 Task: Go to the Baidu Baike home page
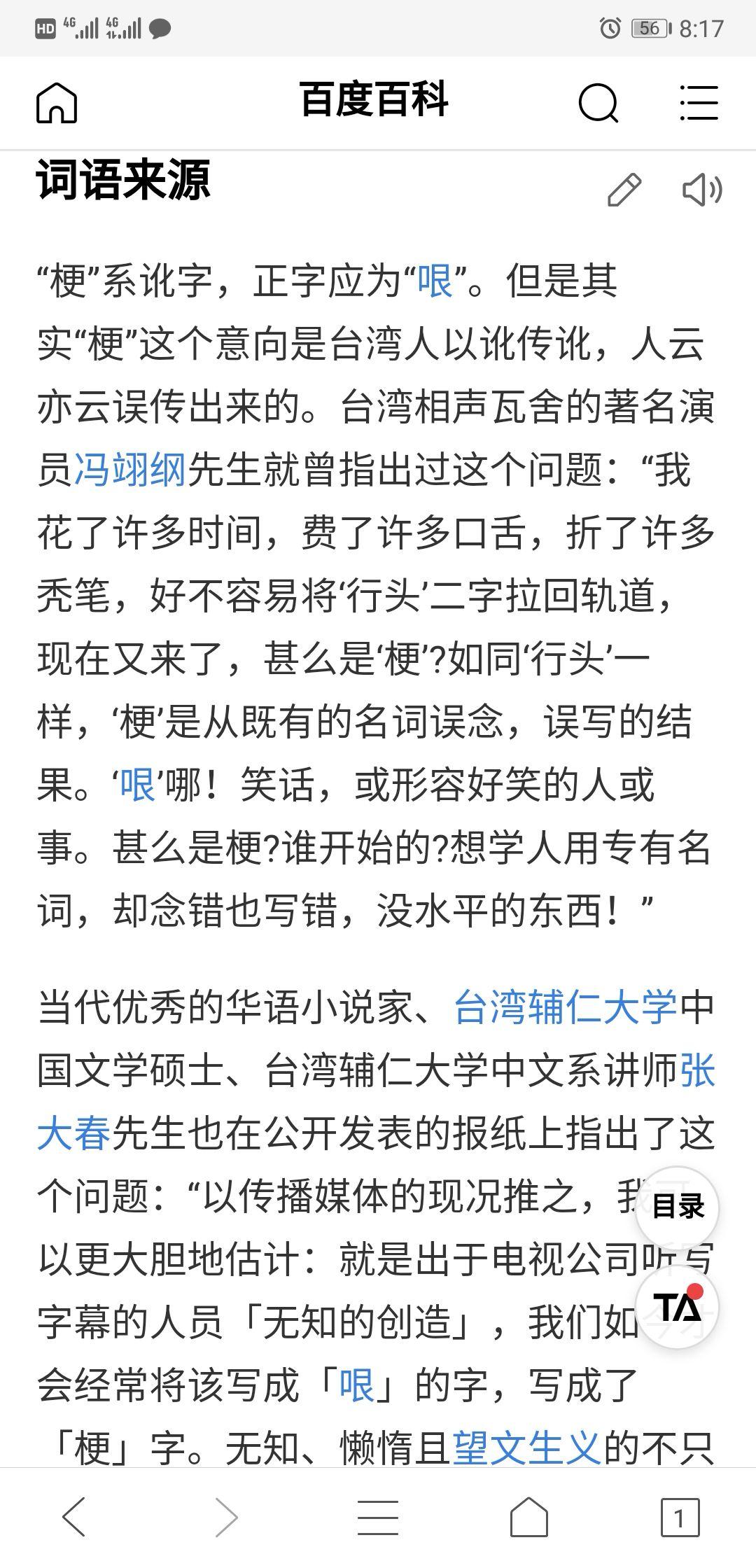pyautogui.click(x=56, y=103)
